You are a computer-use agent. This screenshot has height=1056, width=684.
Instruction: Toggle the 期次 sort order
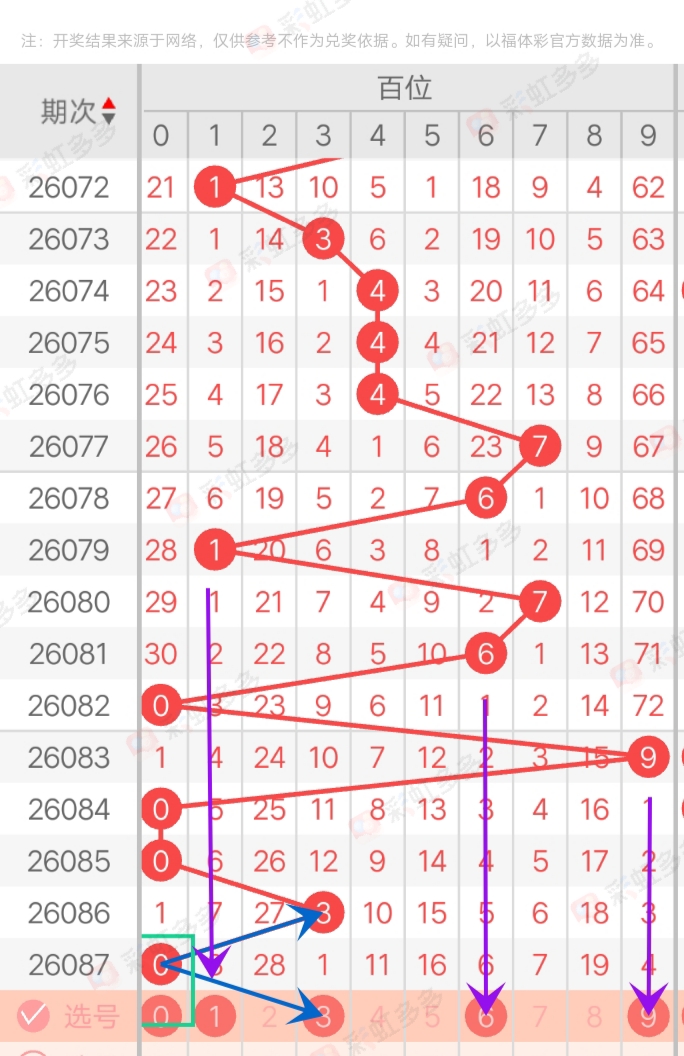coord(108,111)
